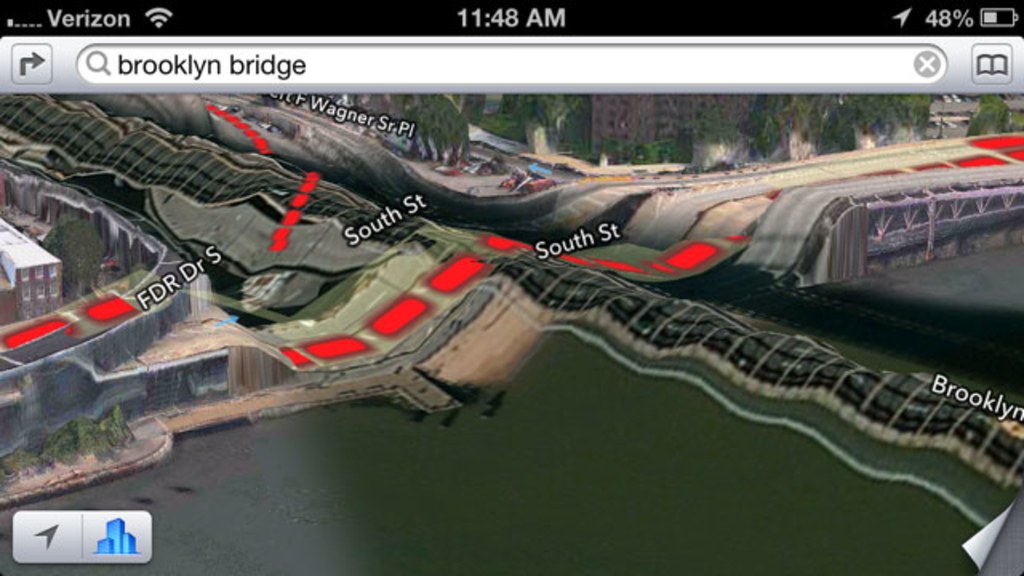Open the directions arrow button
The image size is (1024, 576).
[32, 65]
